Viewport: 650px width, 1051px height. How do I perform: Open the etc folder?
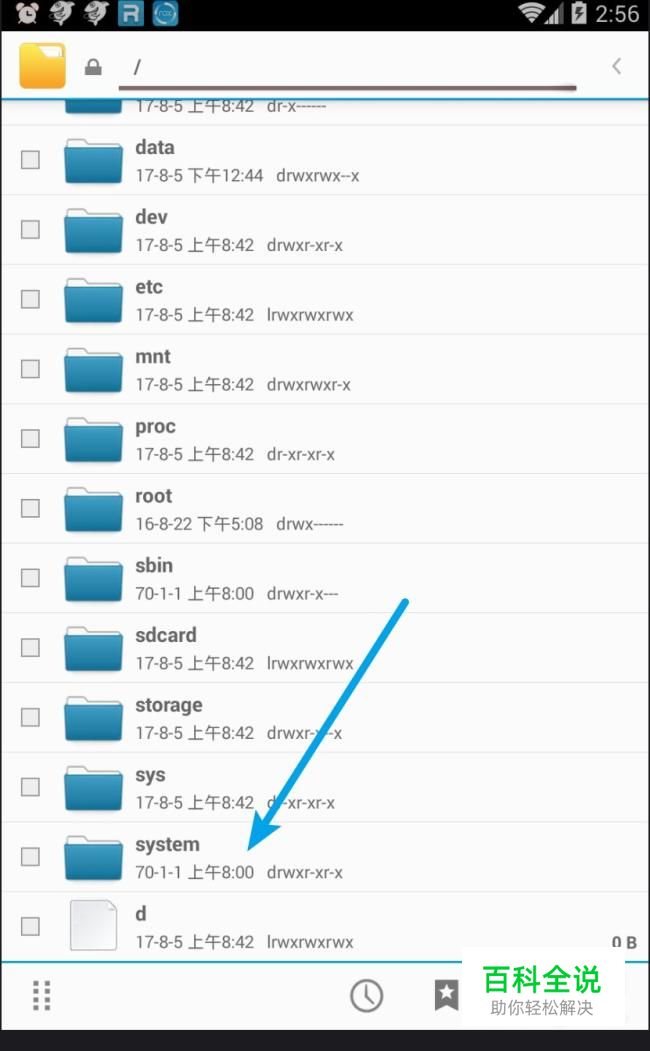pos(150,288)
